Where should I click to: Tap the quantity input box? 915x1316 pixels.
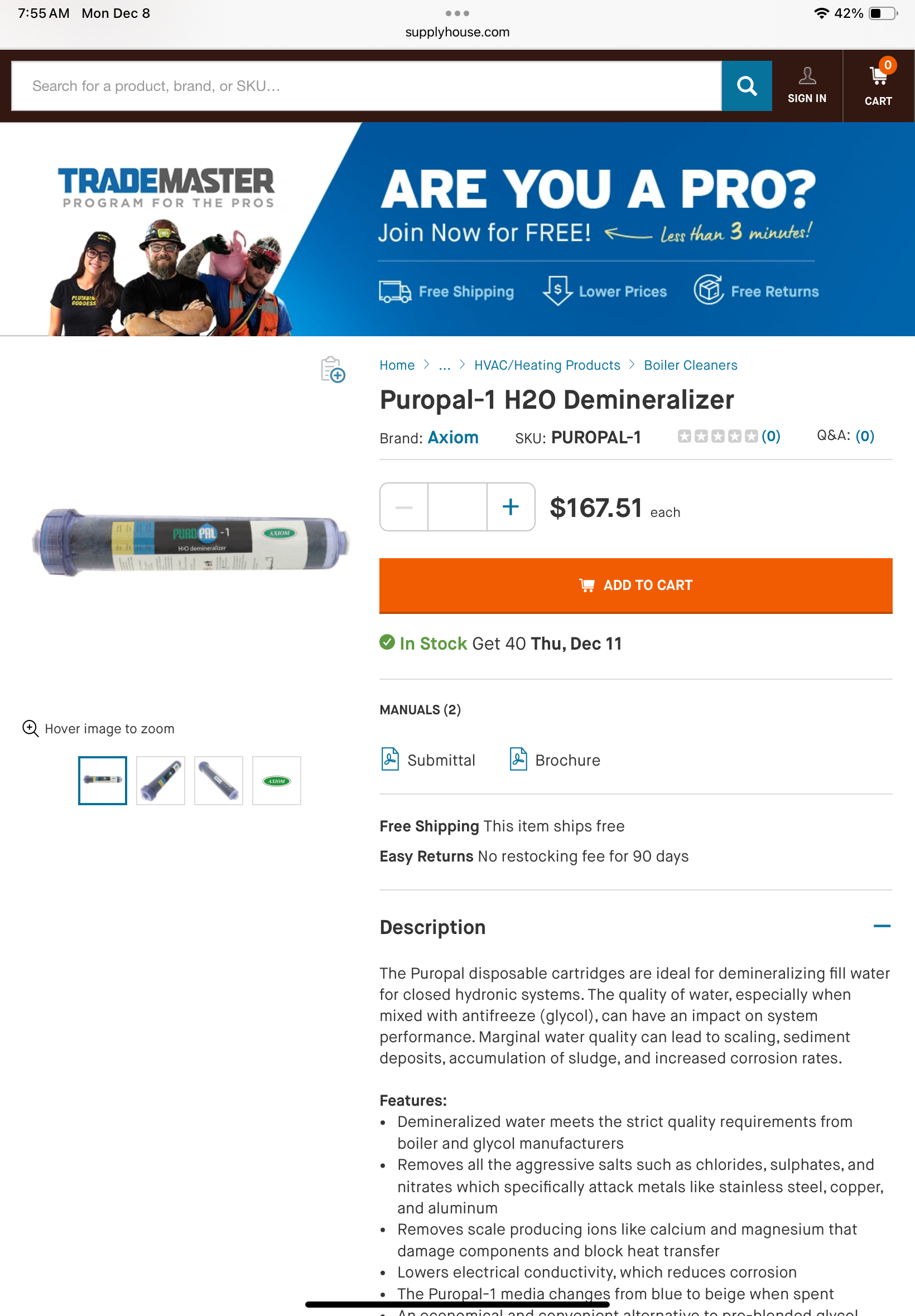[x=457, y=507]
